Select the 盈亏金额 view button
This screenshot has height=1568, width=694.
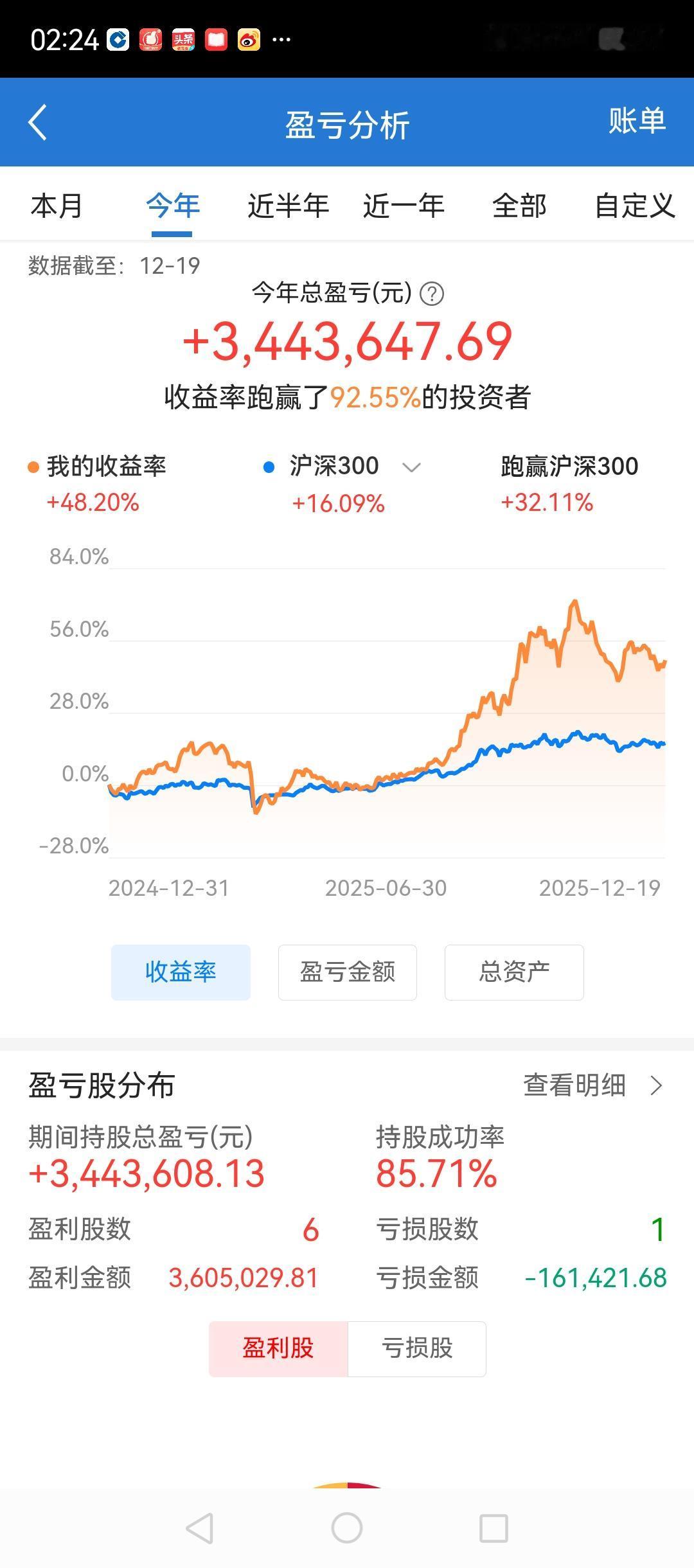click(x=346, y=972)
